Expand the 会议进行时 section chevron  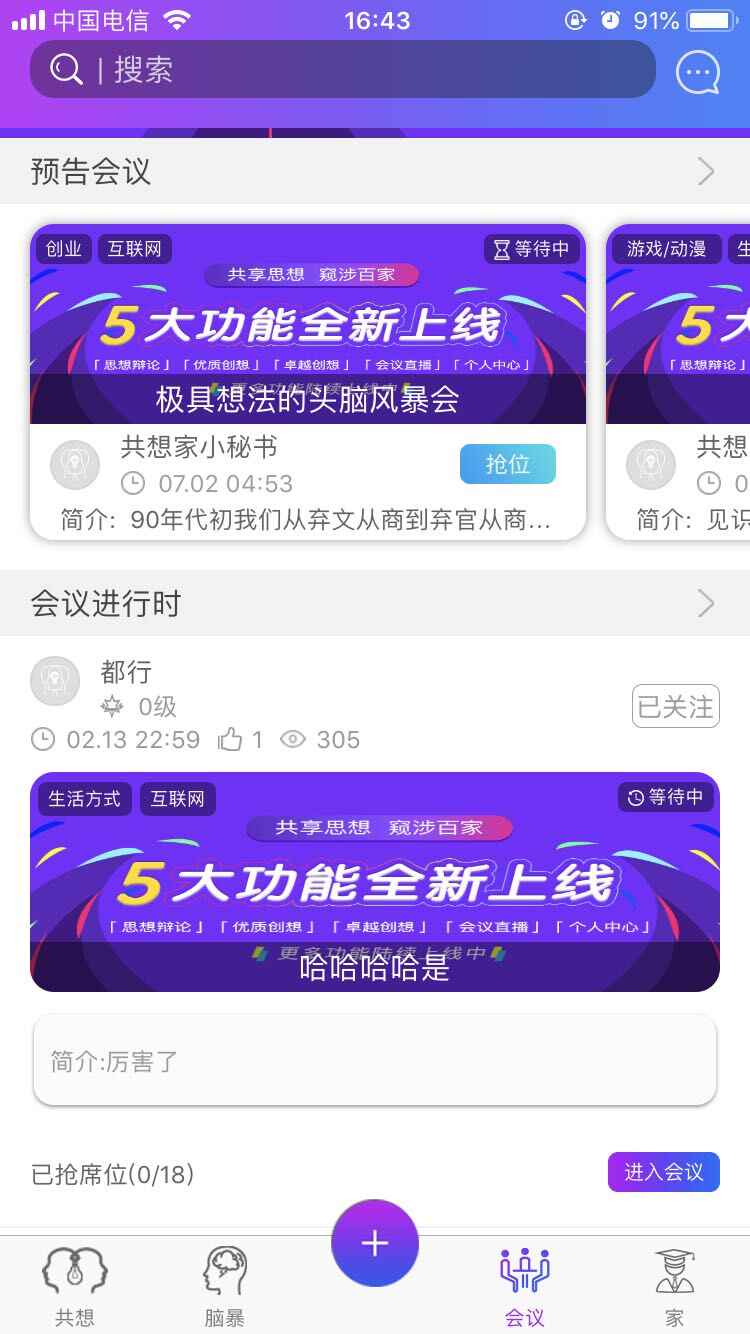pyautogui.click(x=707, y=603)
